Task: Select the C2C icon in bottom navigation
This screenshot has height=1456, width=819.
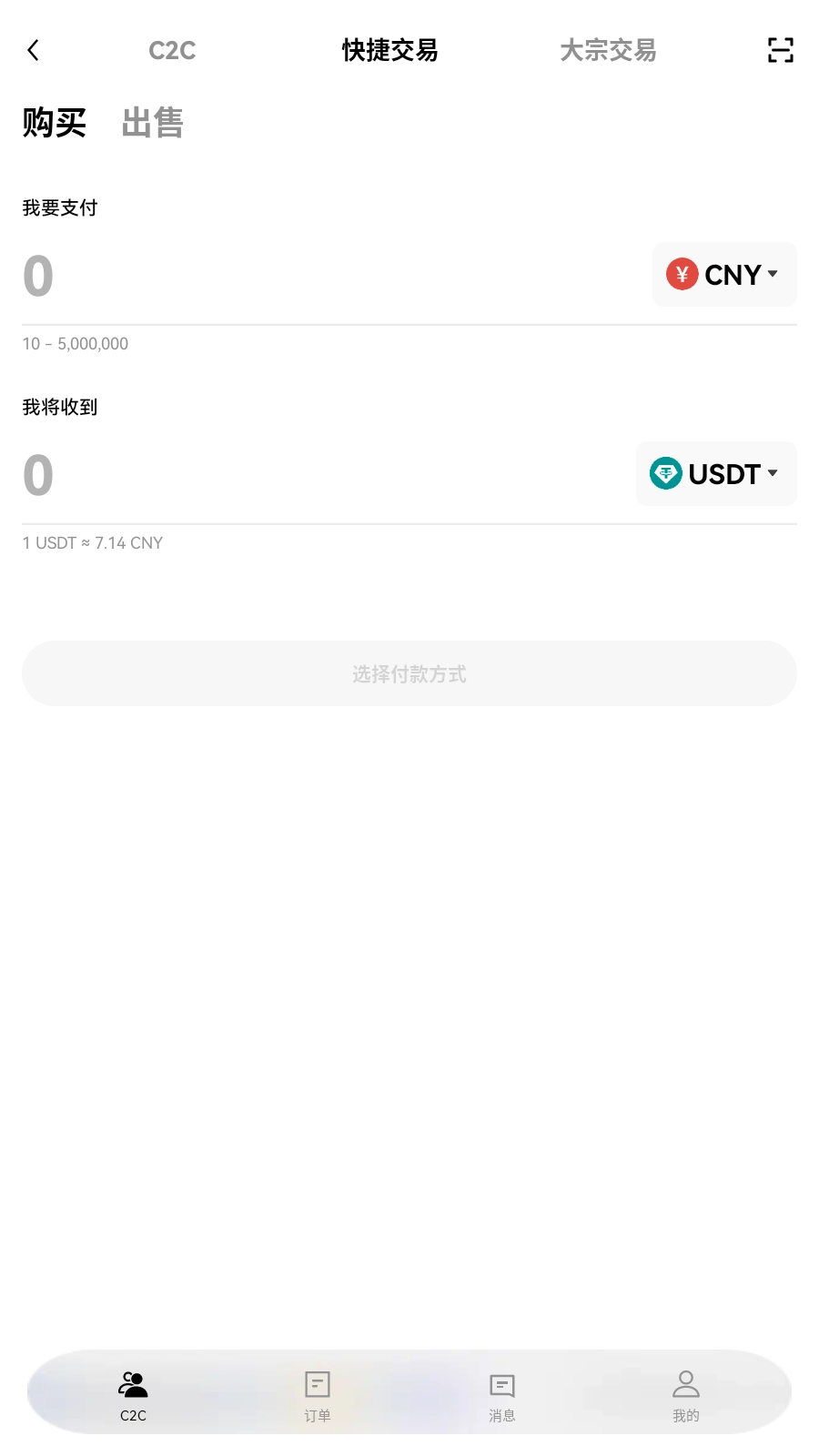Action: point(134,1386)
